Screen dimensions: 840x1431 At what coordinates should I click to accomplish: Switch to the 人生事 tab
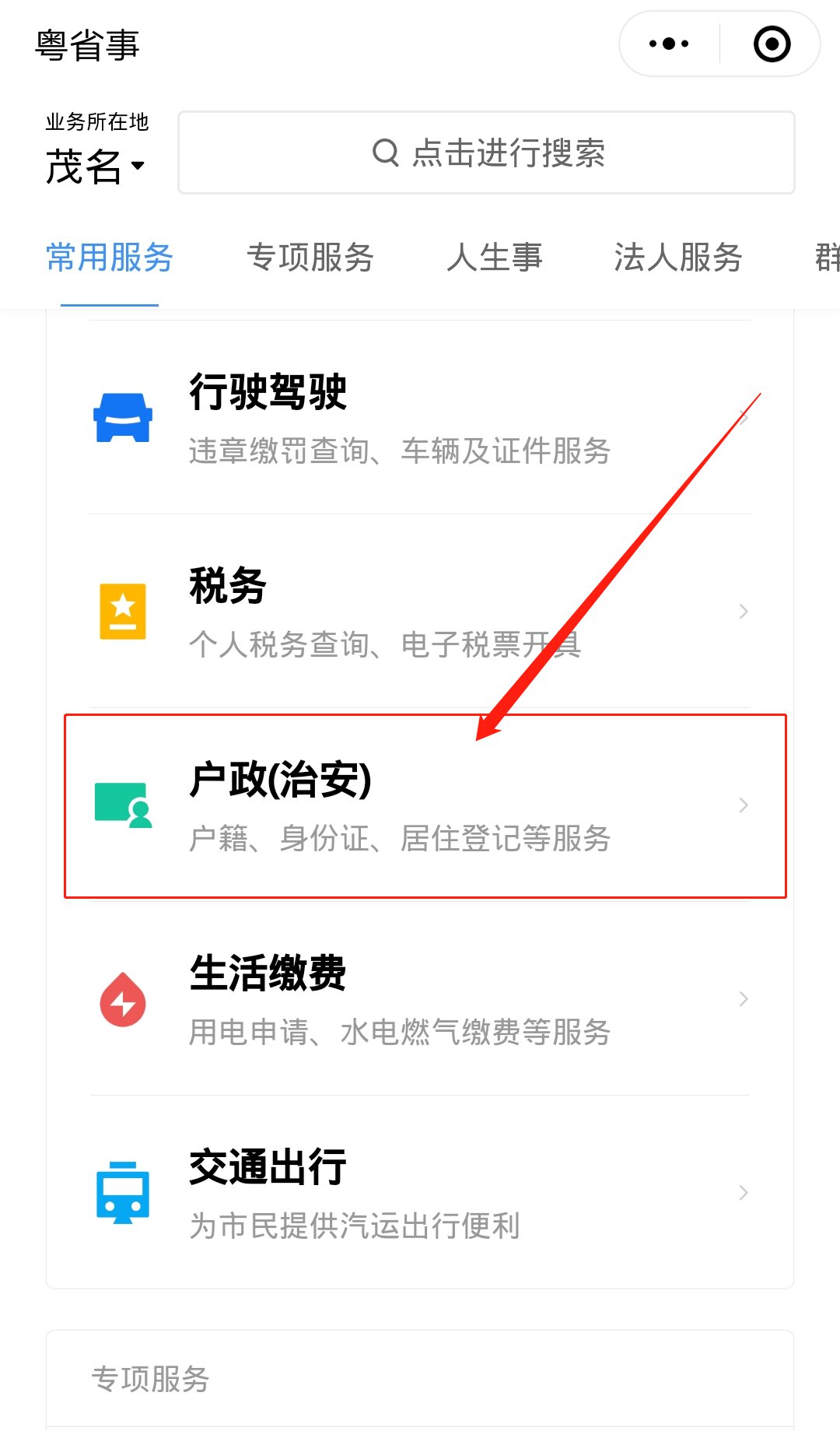[495, 258]
